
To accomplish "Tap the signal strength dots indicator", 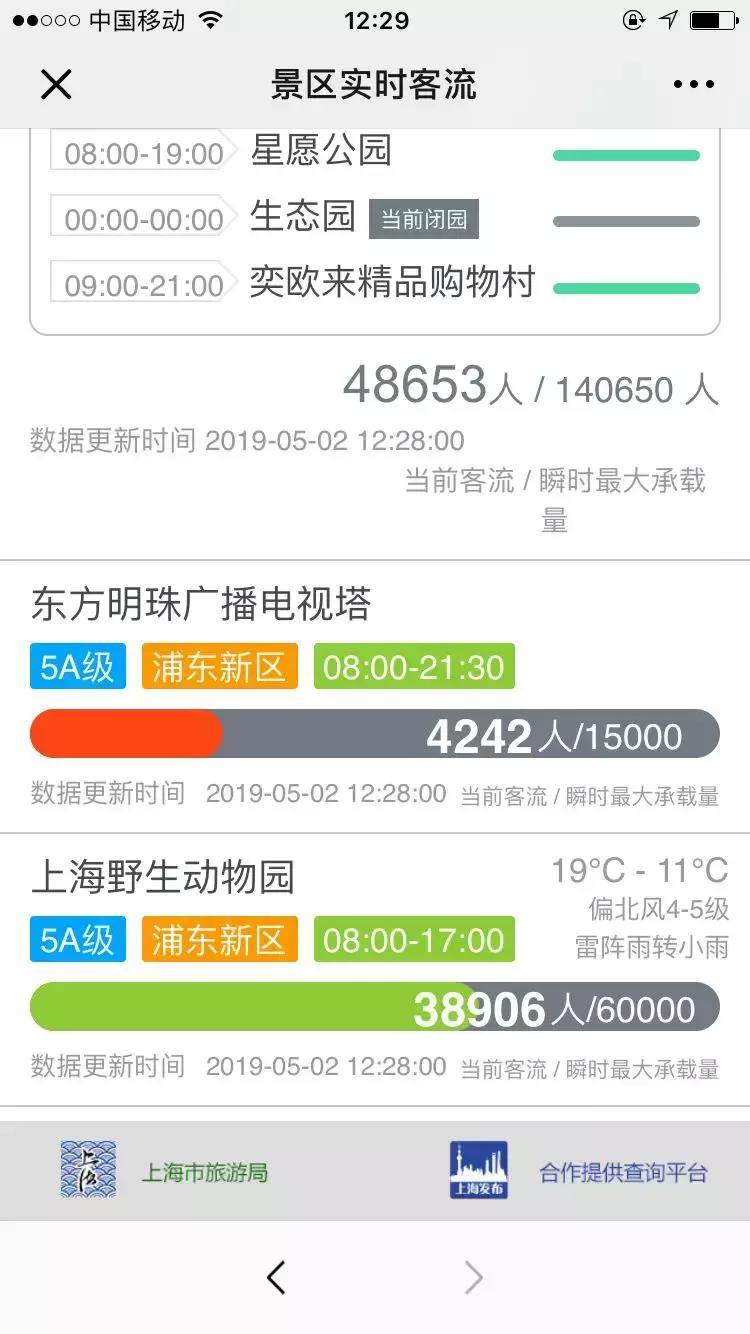I will [47, 18].
